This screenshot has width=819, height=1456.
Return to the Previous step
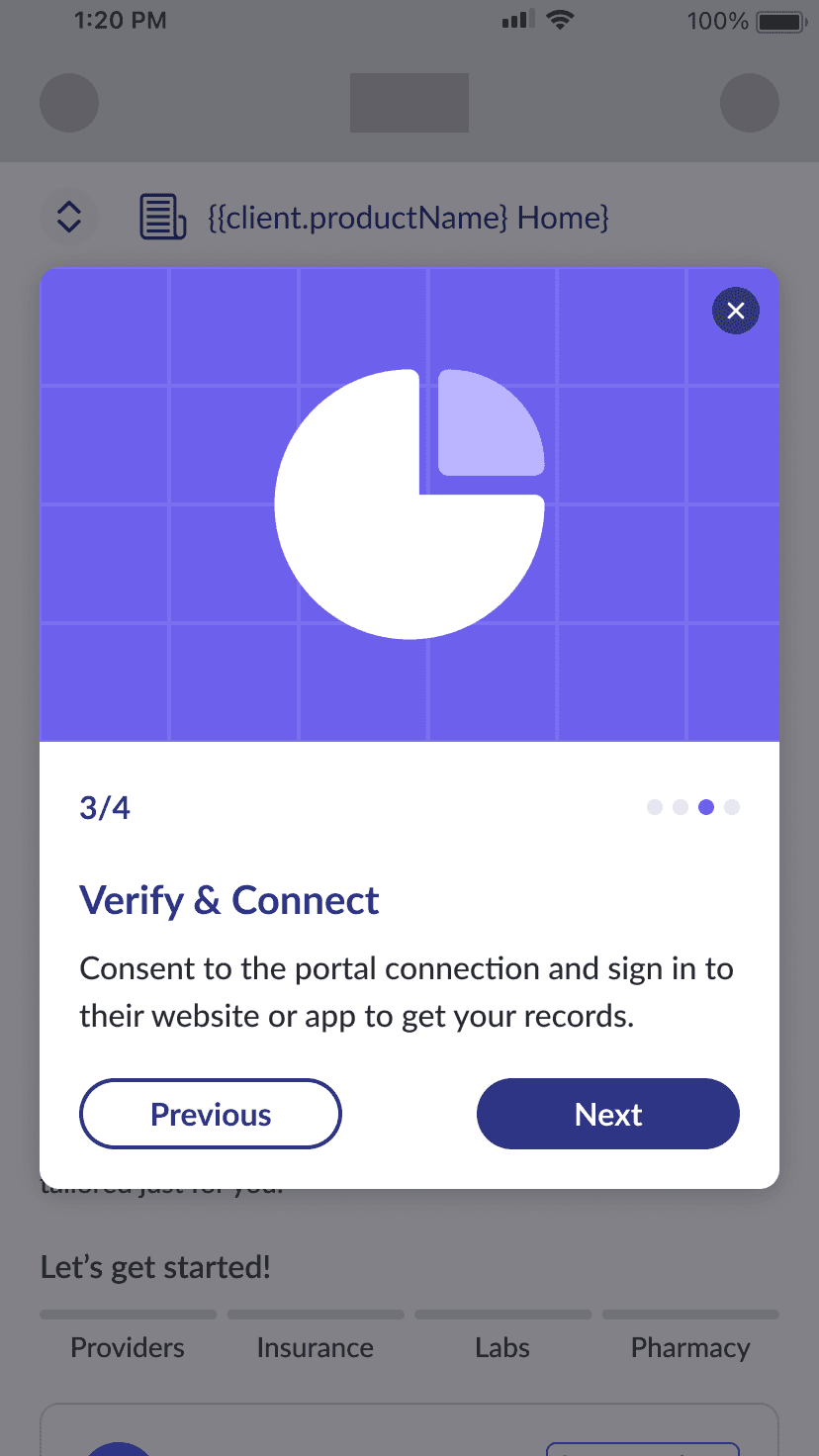(211, 1114)
